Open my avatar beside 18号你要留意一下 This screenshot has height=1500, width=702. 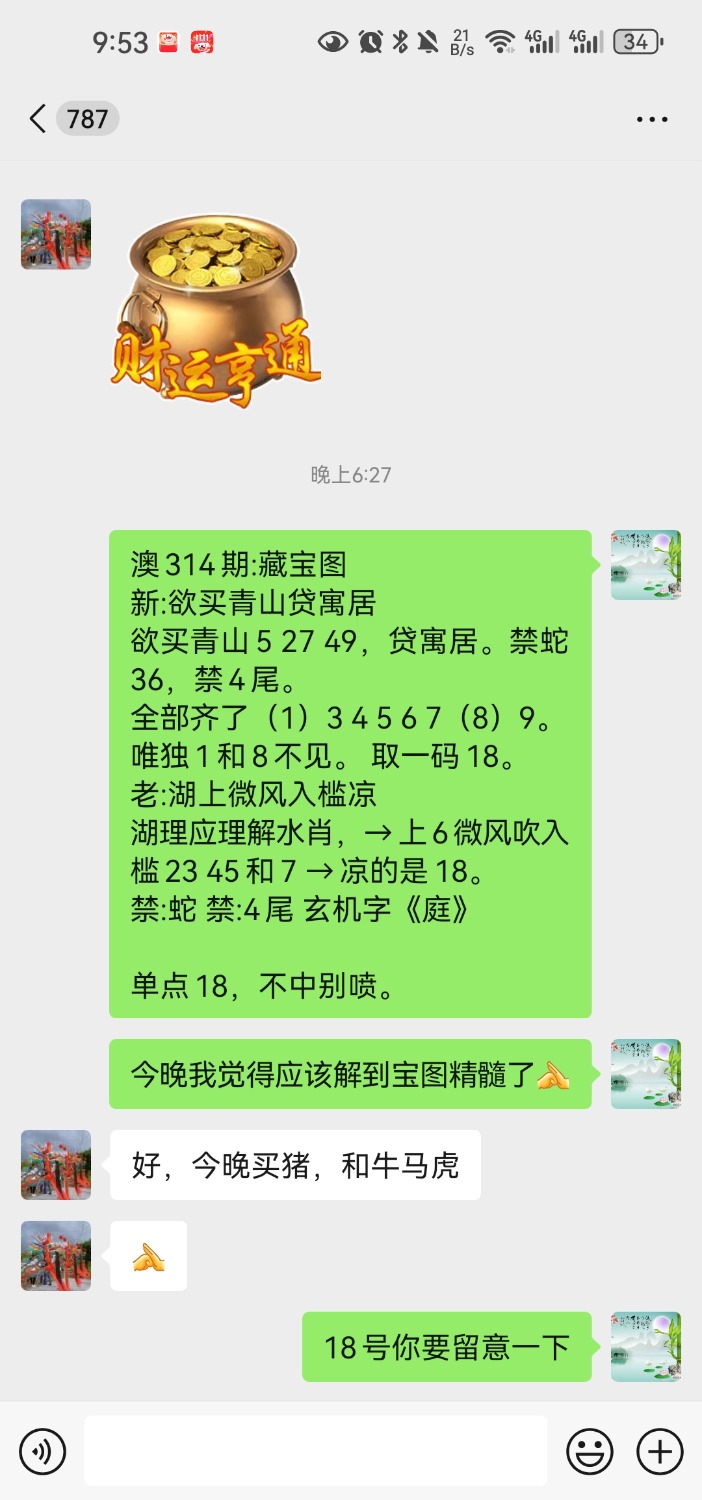click(x=646, y=1347)
